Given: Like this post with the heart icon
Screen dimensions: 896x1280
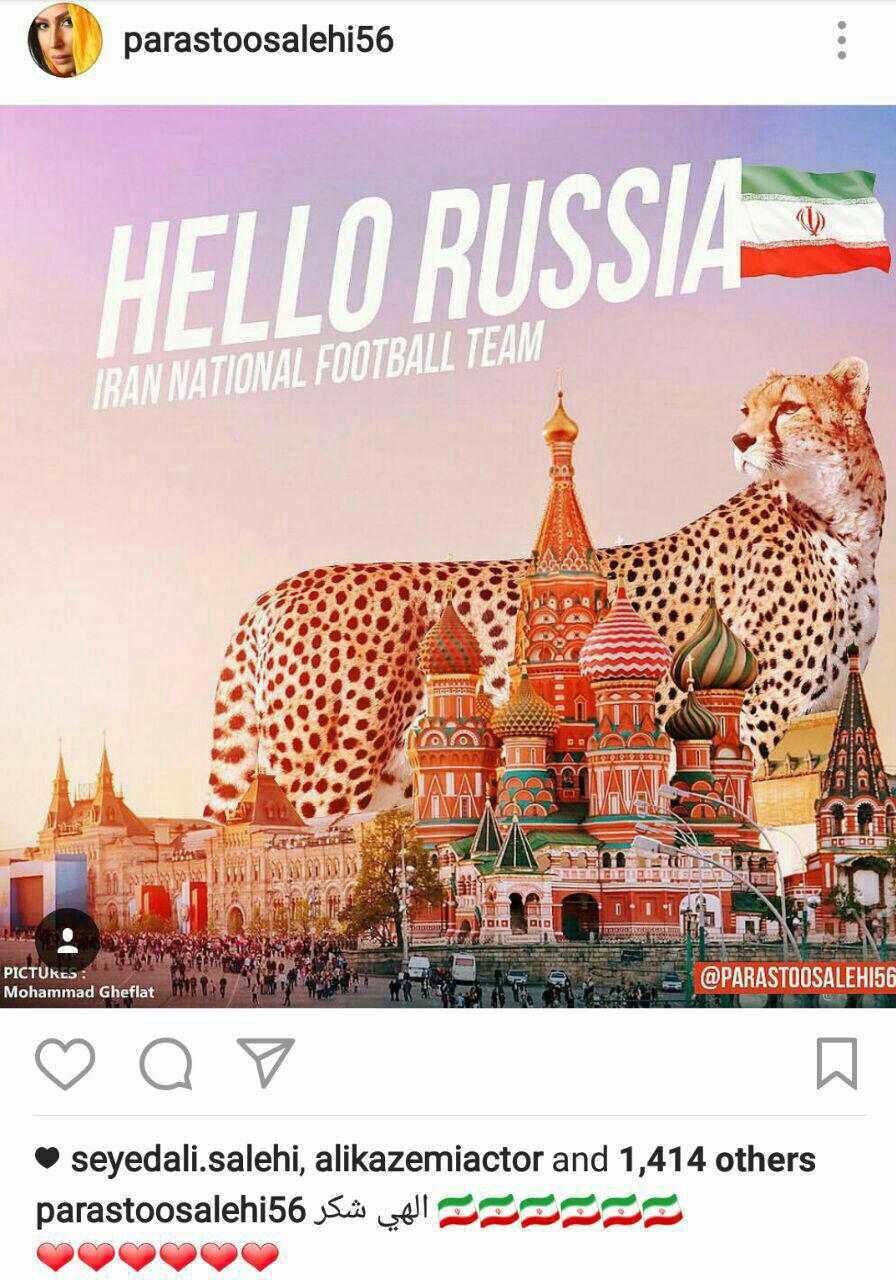Looking at the screenshot, I should tap(65, 1063).
